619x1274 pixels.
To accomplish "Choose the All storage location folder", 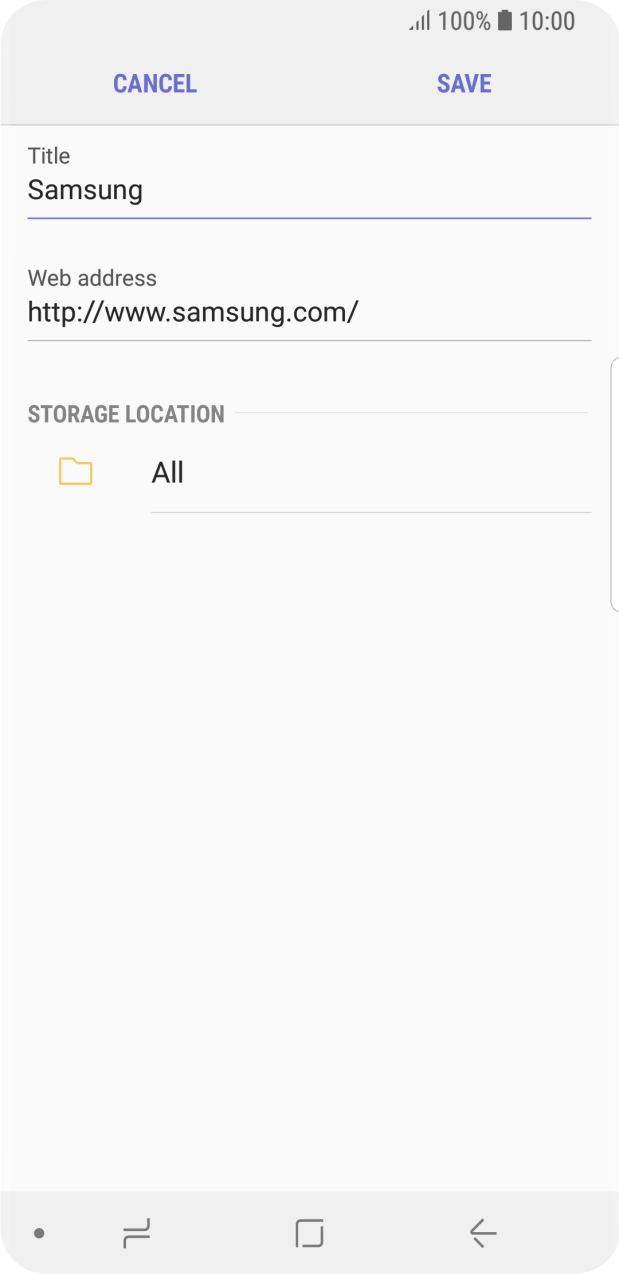I will click(x=168, y=473).
